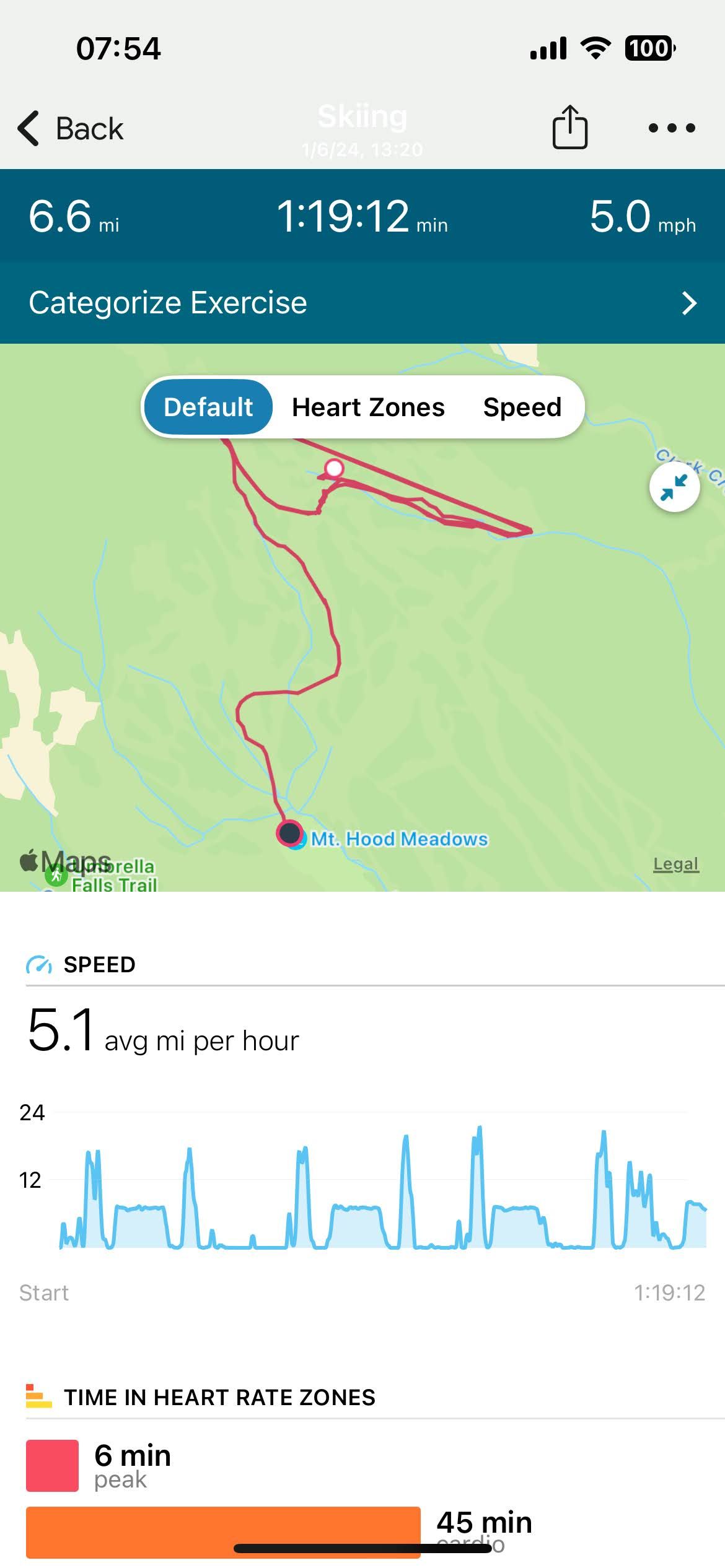This screenshot has height=1568, width=725.
Task: Open the three-dot overflow menu
Action: (672, 128)
